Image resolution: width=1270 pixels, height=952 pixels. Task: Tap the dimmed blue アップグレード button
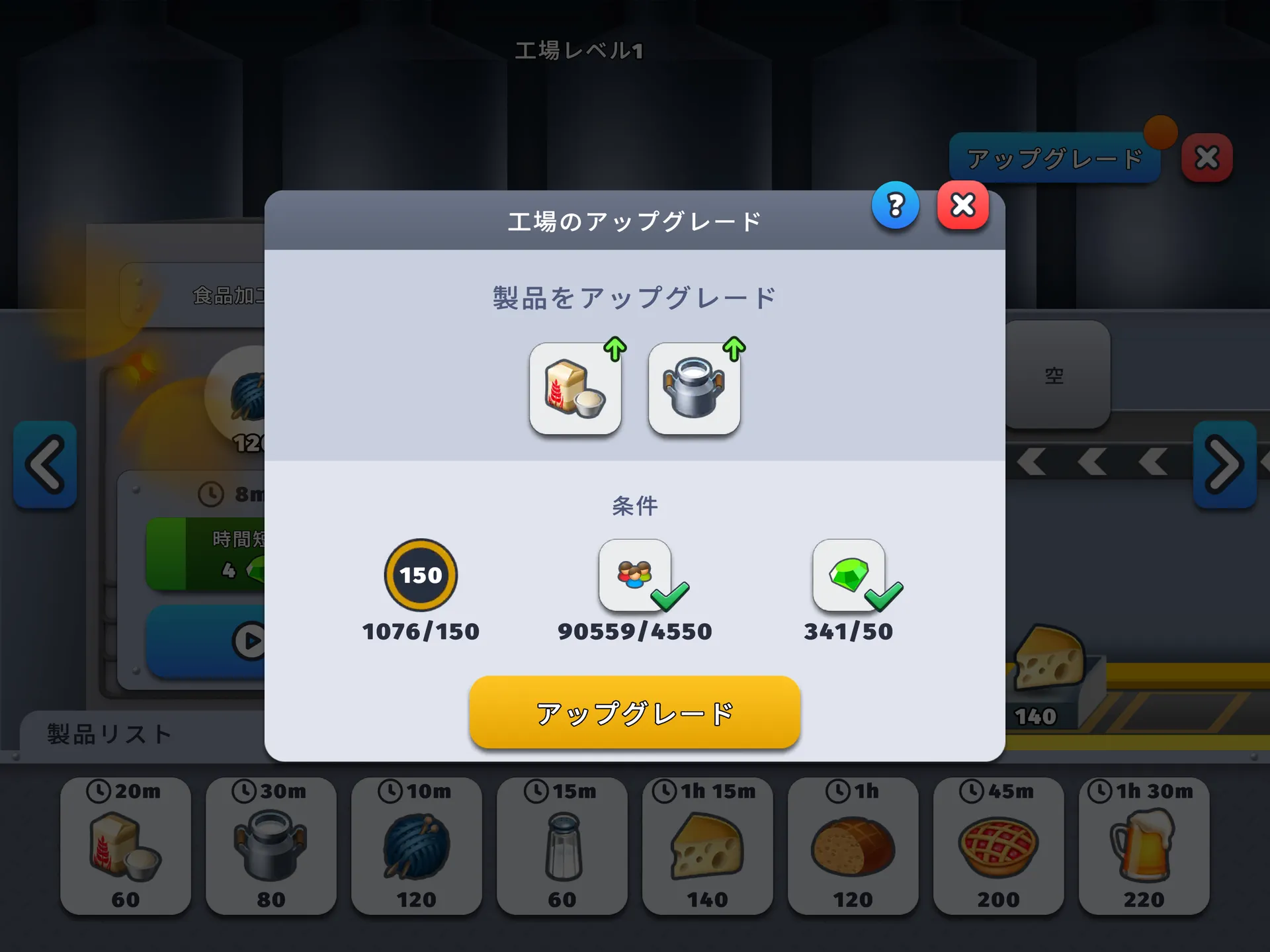(x=1054, y=159)
